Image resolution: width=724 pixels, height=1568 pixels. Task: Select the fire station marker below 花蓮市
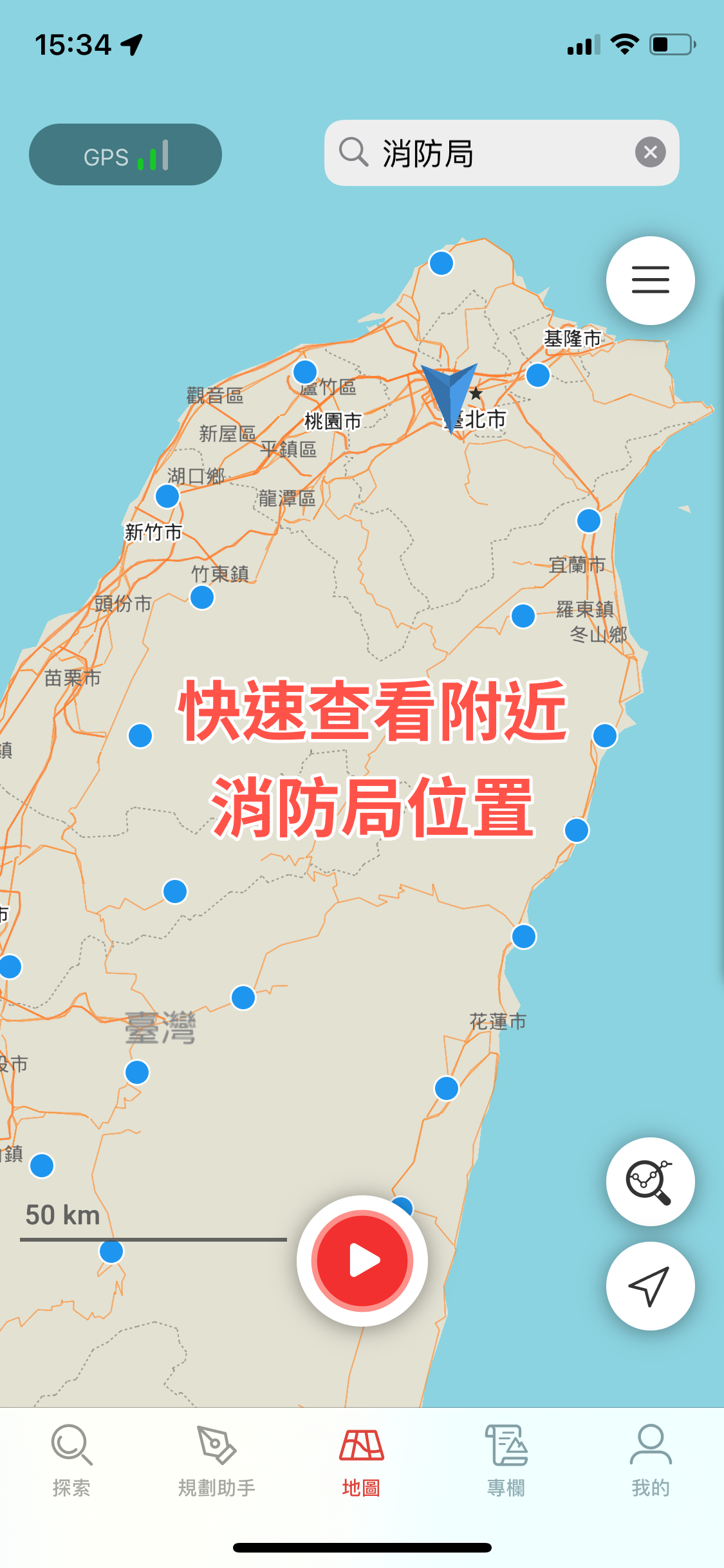point(447,1088)
